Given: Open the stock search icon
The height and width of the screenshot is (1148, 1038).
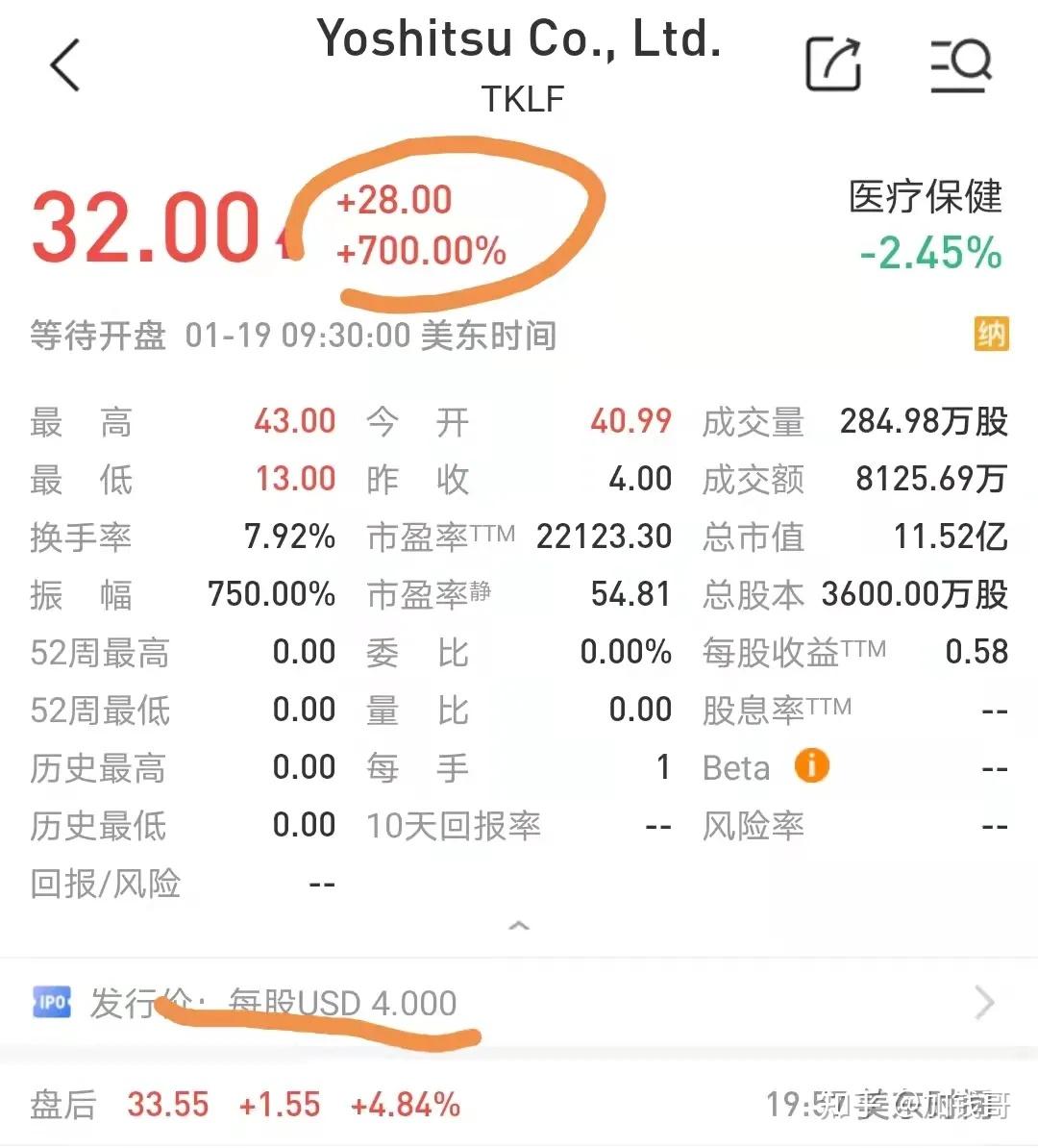Looking at the screenshot, I should coord(960,63).
